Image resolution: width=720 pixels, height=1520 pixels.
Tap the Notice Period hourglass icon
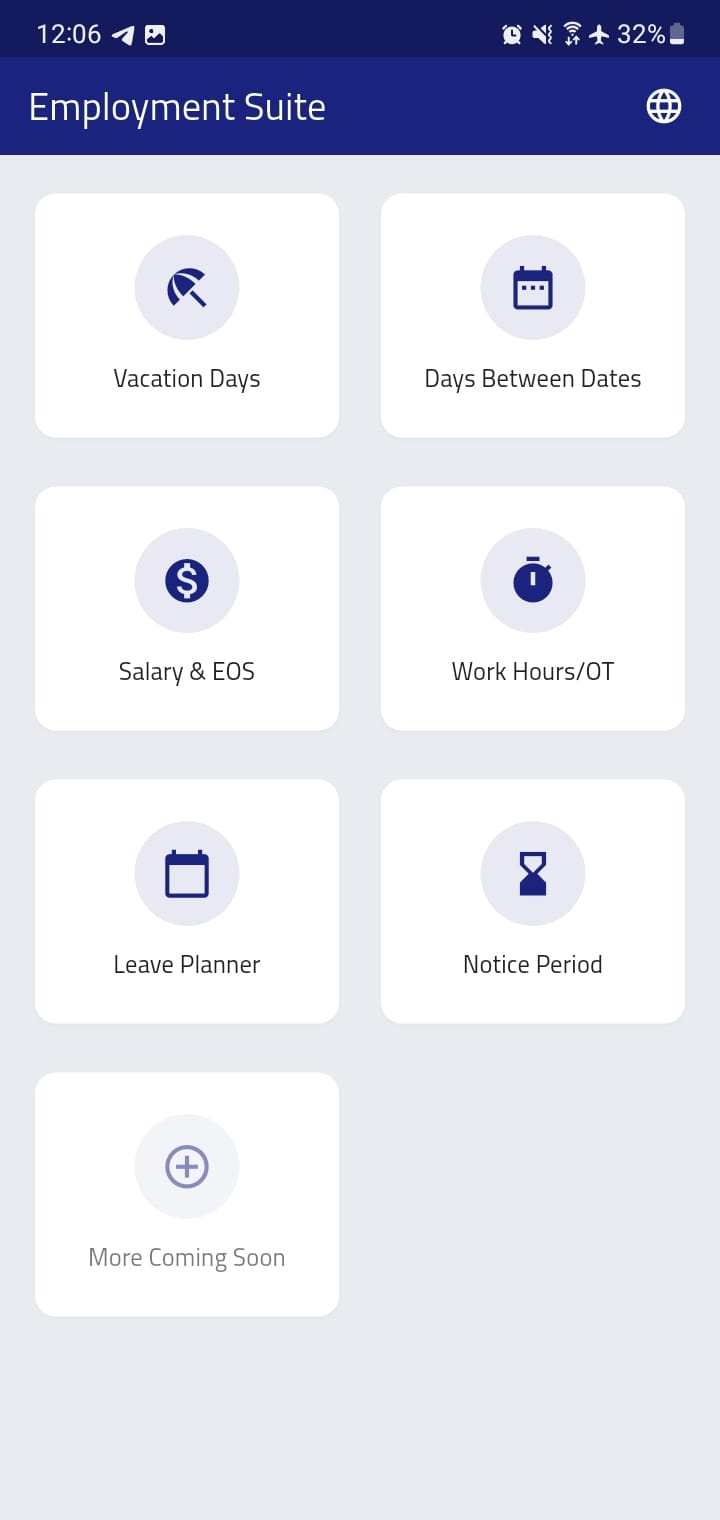point(533,873)
